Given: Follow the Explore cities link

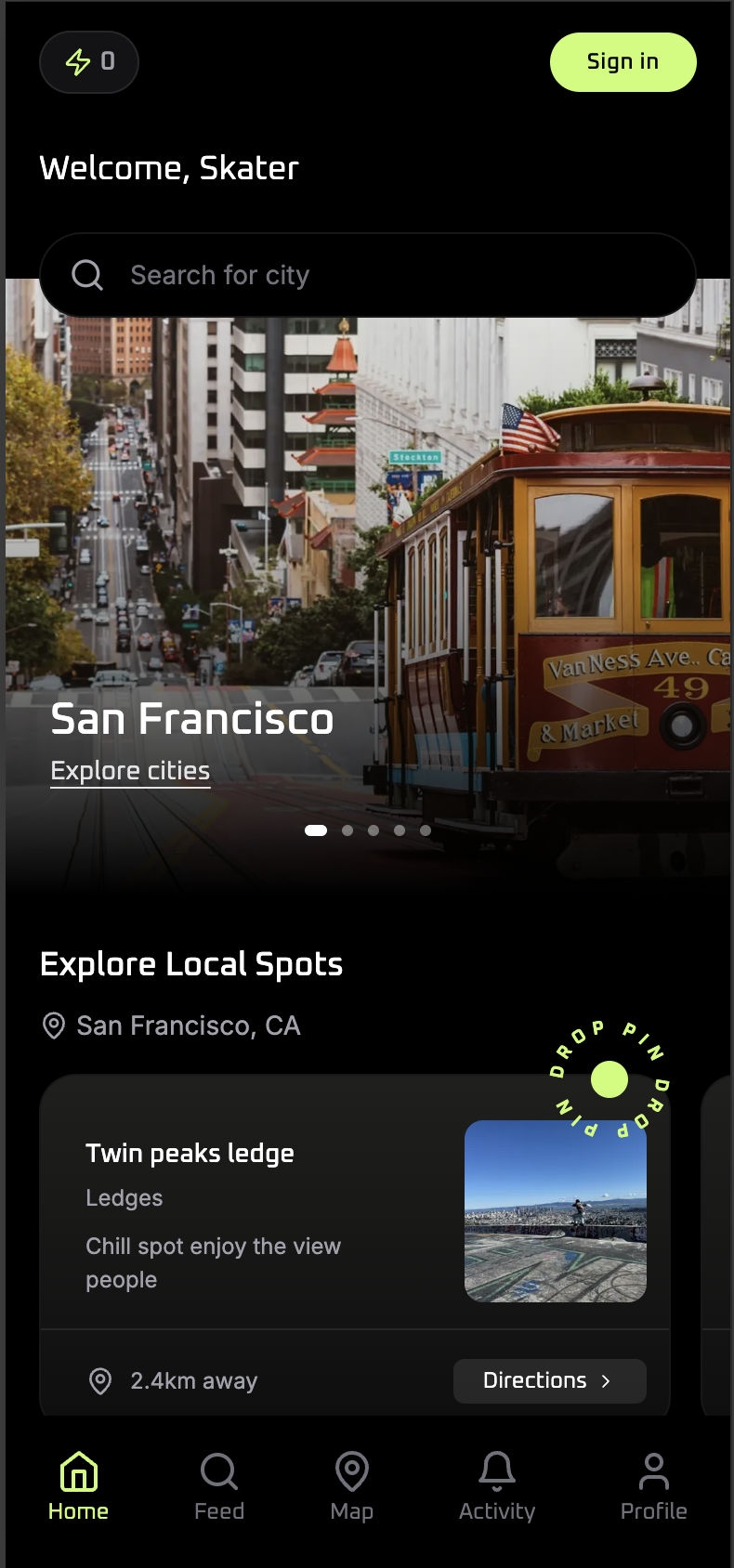Looking at the screenshot, I should pos(130,771).
